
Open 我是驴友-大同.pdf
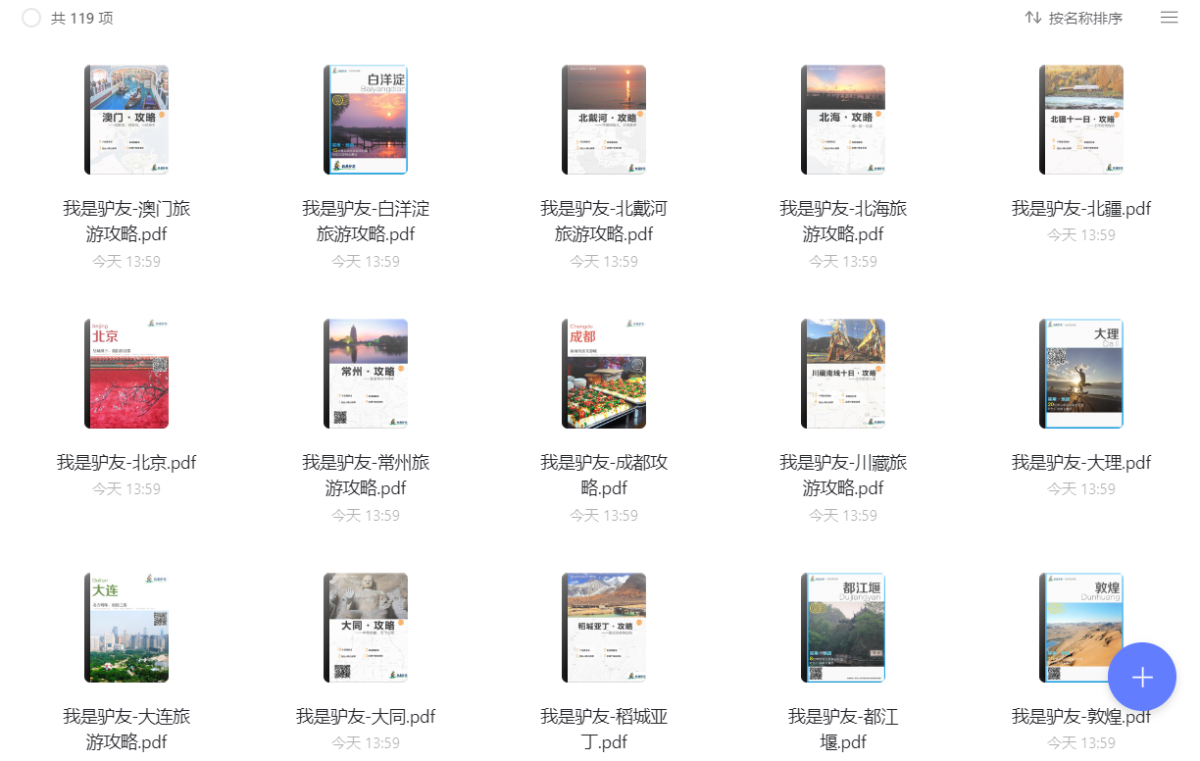click(x=366, y=628)
